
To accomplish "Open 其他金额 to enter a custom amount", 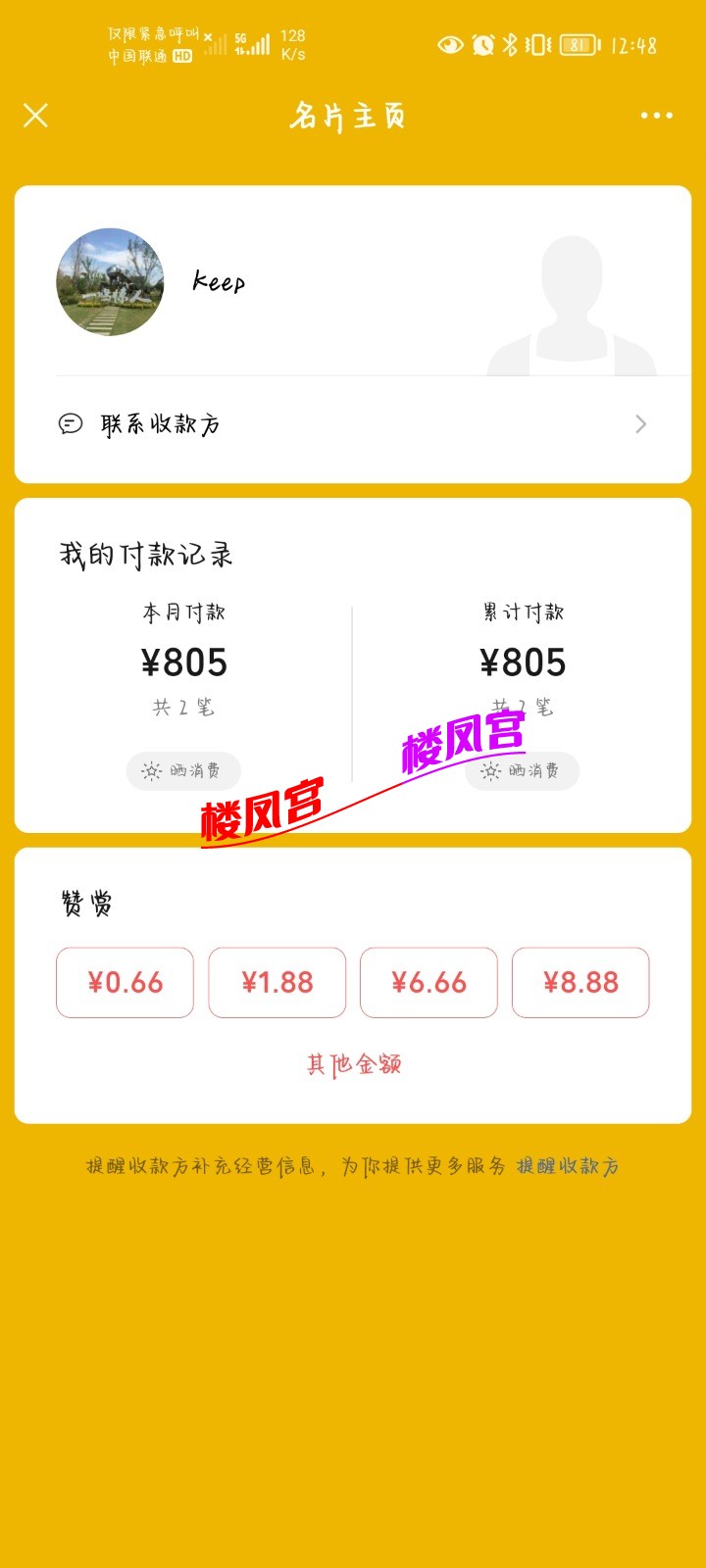I will coord(355,1062).
